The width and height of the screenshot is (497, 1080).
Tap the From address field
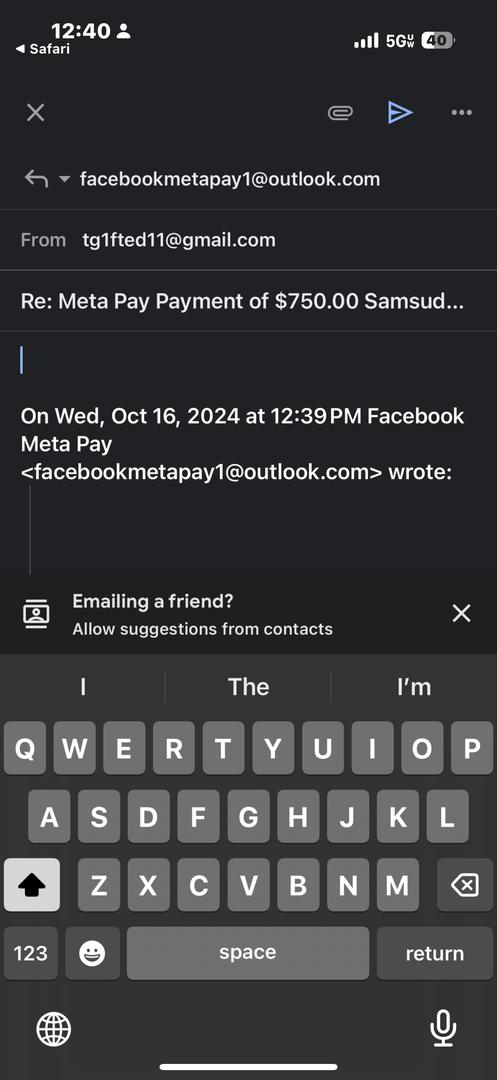point(248,240)
